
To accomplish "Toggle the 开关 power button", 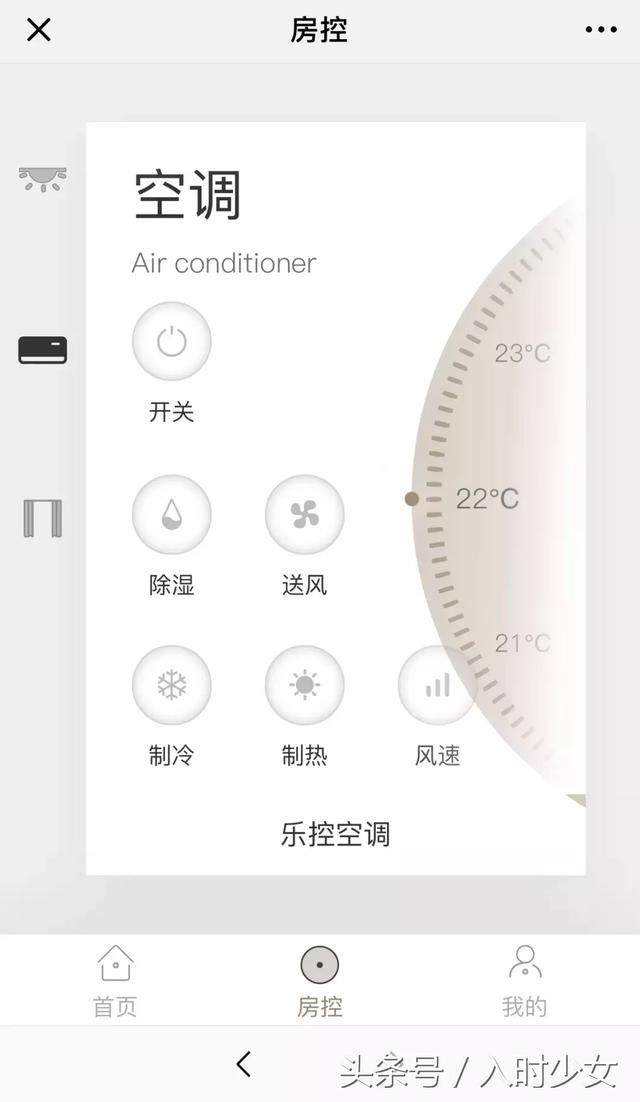I will [171, 342].
